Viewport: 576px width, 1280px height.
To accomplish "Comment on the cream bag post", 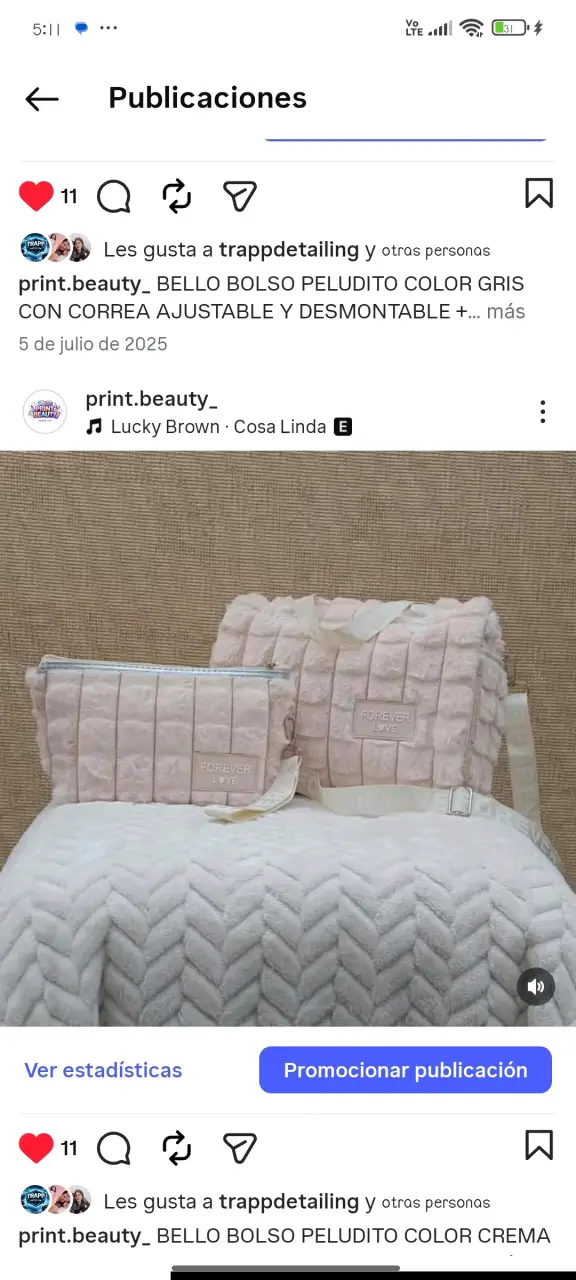I will (114, 1148).
